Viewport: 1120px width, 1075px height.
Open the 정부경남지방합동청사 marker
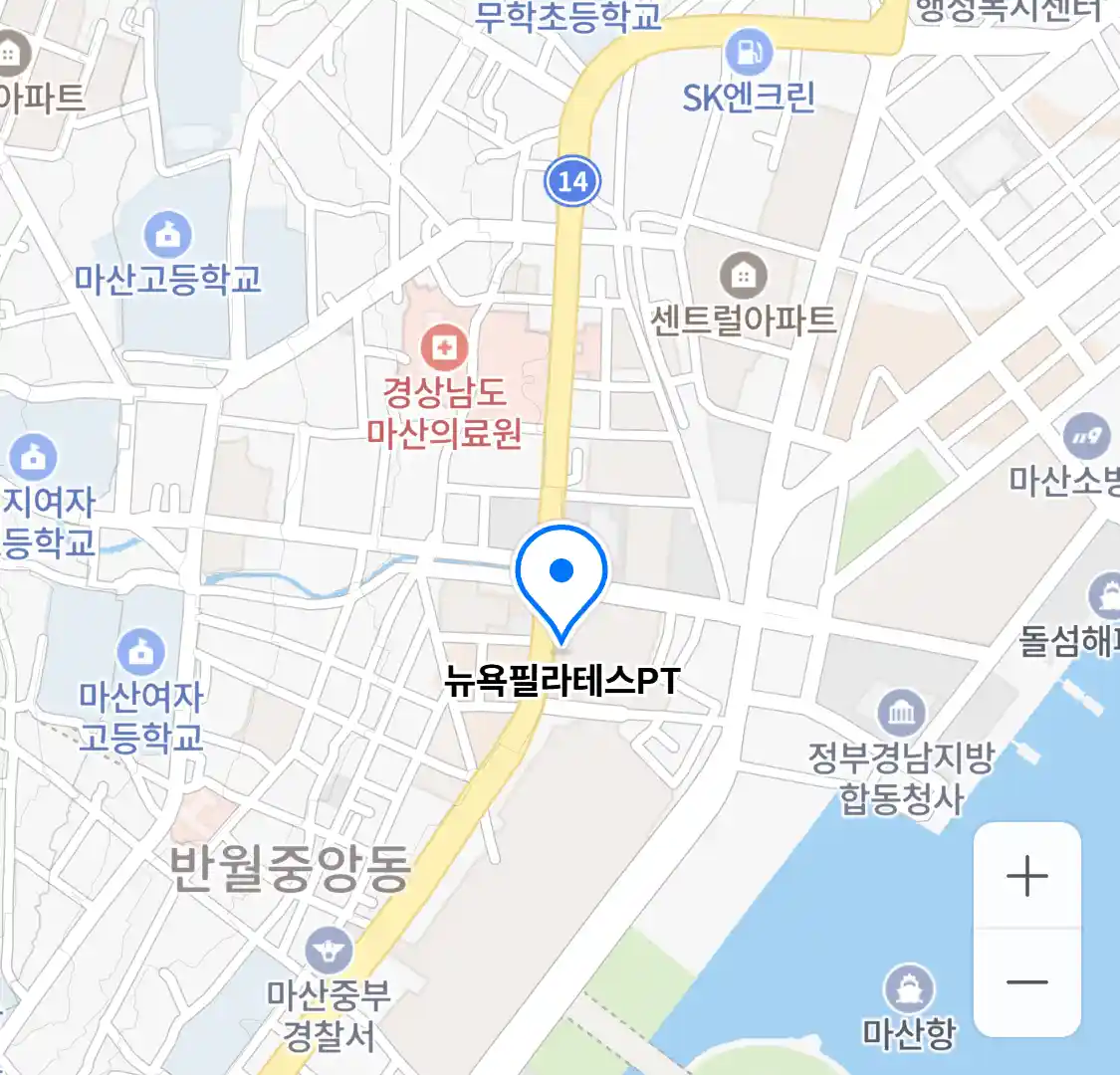pos(902,712)
